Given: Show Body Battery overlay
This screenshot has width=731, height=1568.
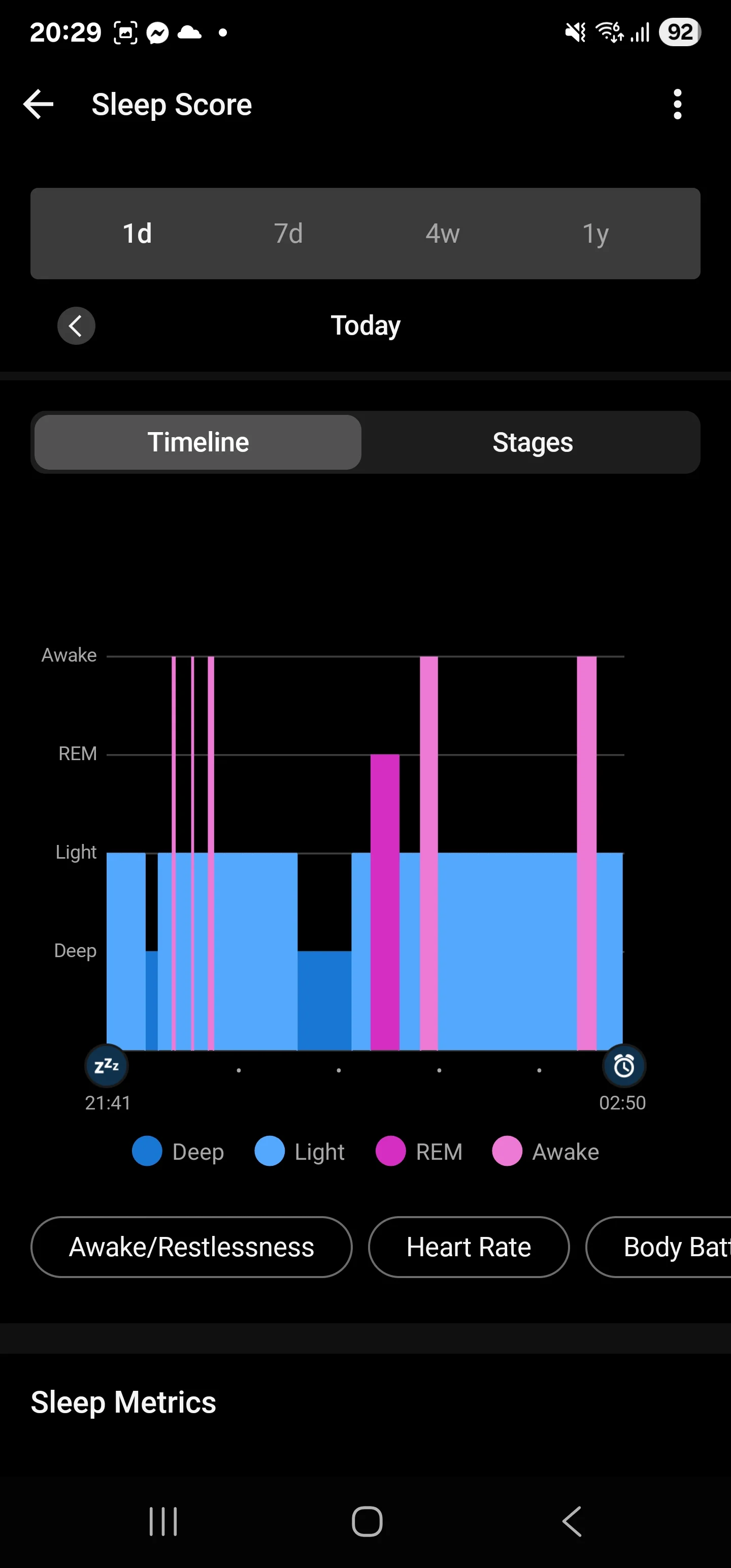Looking at the screenshot, I should point(658,1247).
